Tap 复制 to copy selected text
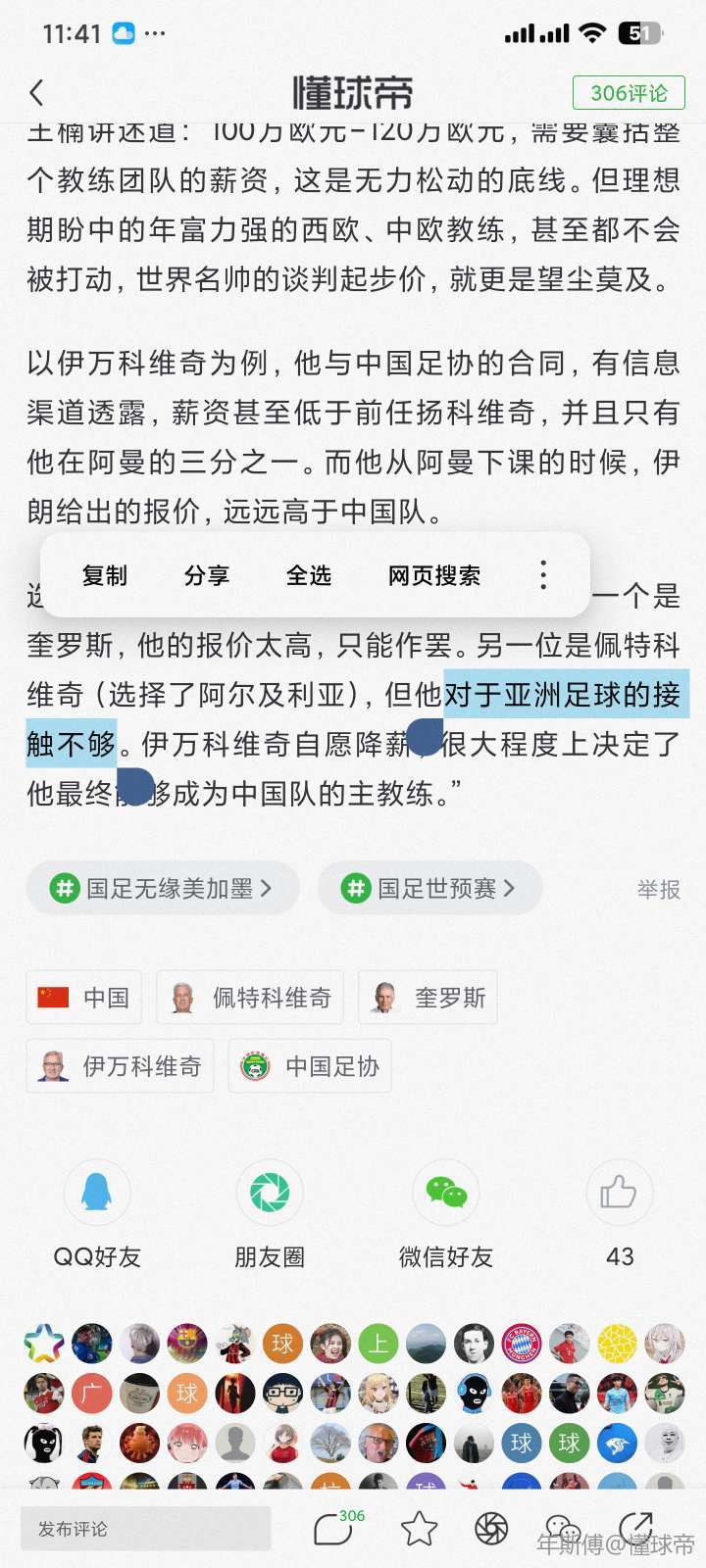This screenshot has width=706, height=1568. [105, 575]
